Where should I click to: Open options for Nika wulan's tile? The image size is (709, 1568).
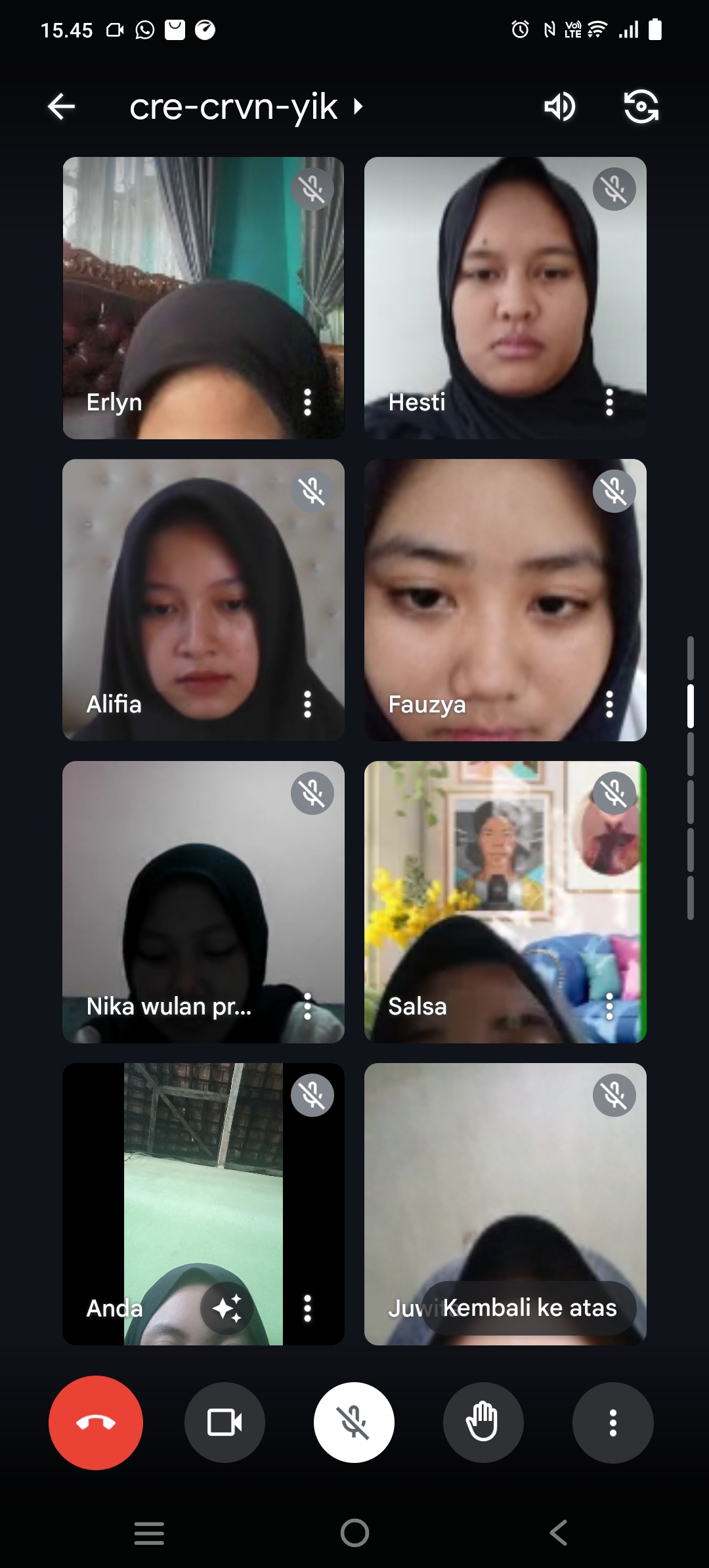(307, 1006)
